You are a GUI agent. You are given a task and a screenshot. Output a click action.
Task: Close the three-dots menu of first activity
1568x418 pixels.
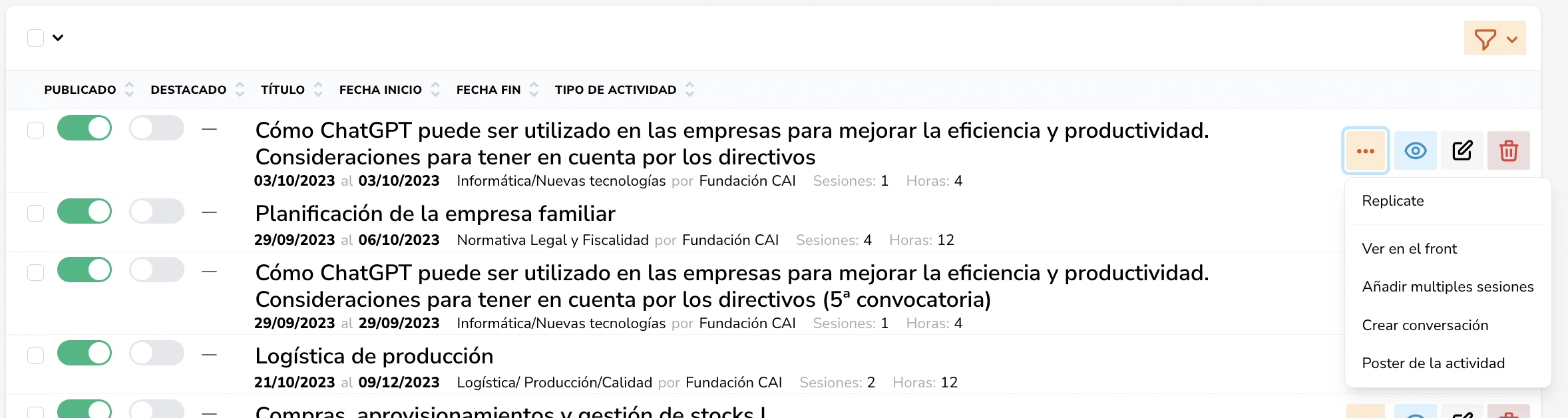tap(1365, 151)
